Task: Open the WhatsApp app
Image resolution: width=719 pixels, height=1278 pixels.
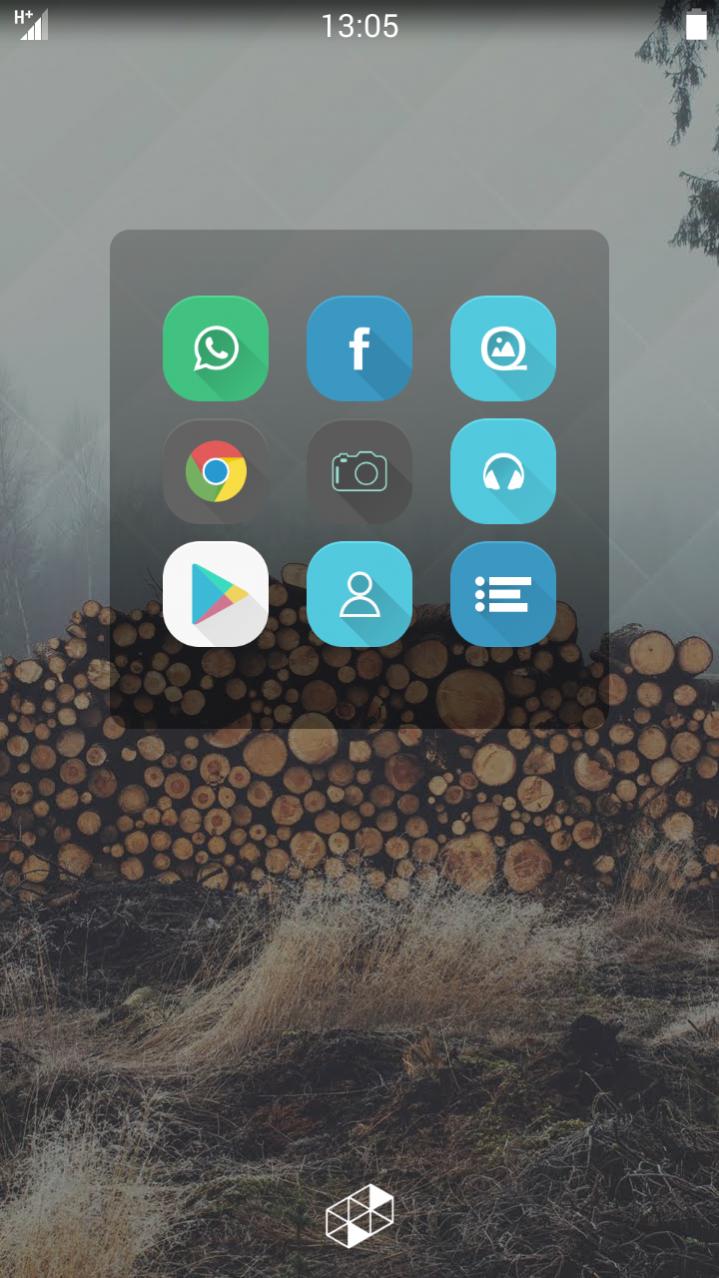Action: tap(215, 348)
